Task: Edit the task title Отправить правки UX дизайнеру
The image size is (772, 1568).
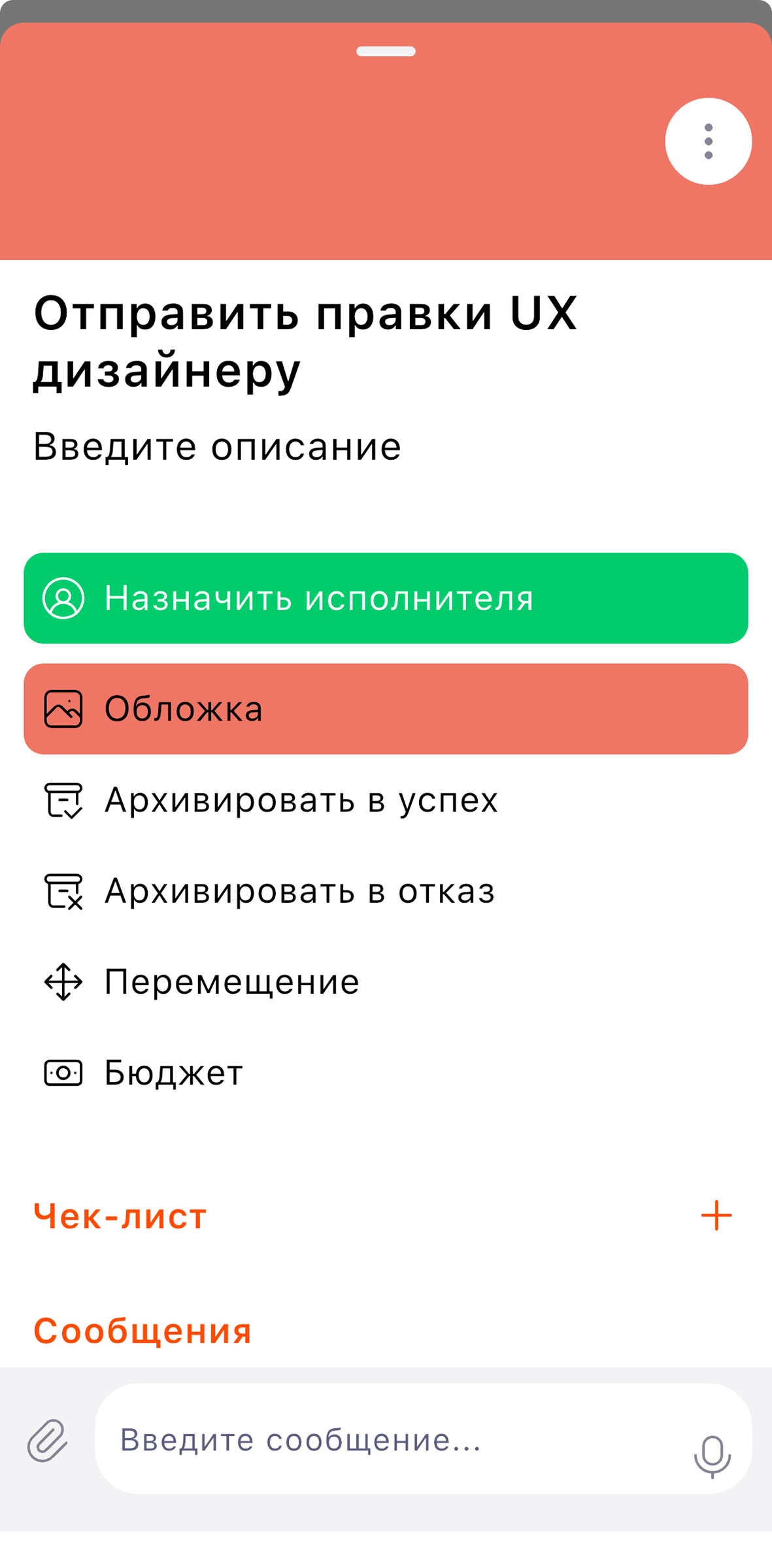Action: point(305,341)
